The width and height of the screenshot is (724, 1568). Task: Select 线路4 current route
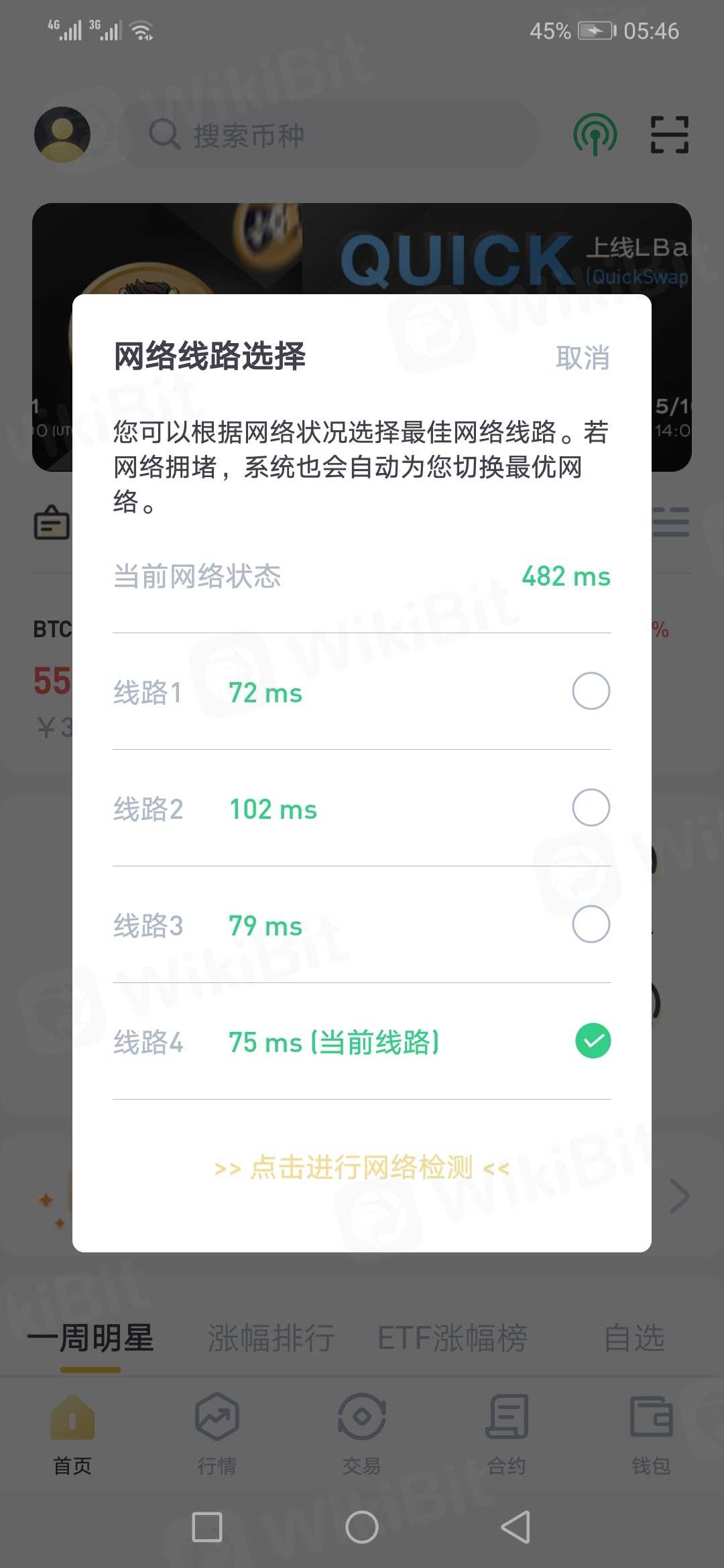(x=593, y=1041)
